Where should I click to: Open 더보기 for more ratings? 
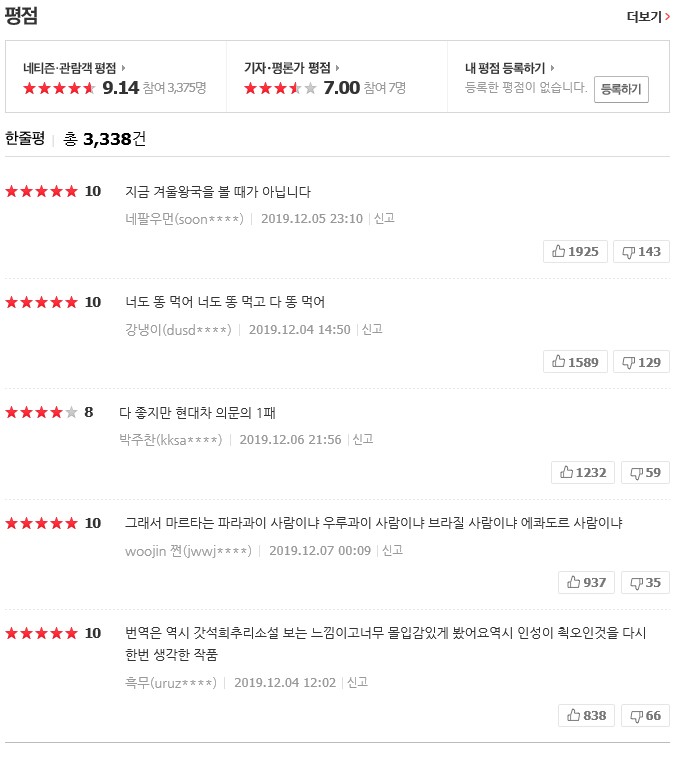[x=648, y=17]
